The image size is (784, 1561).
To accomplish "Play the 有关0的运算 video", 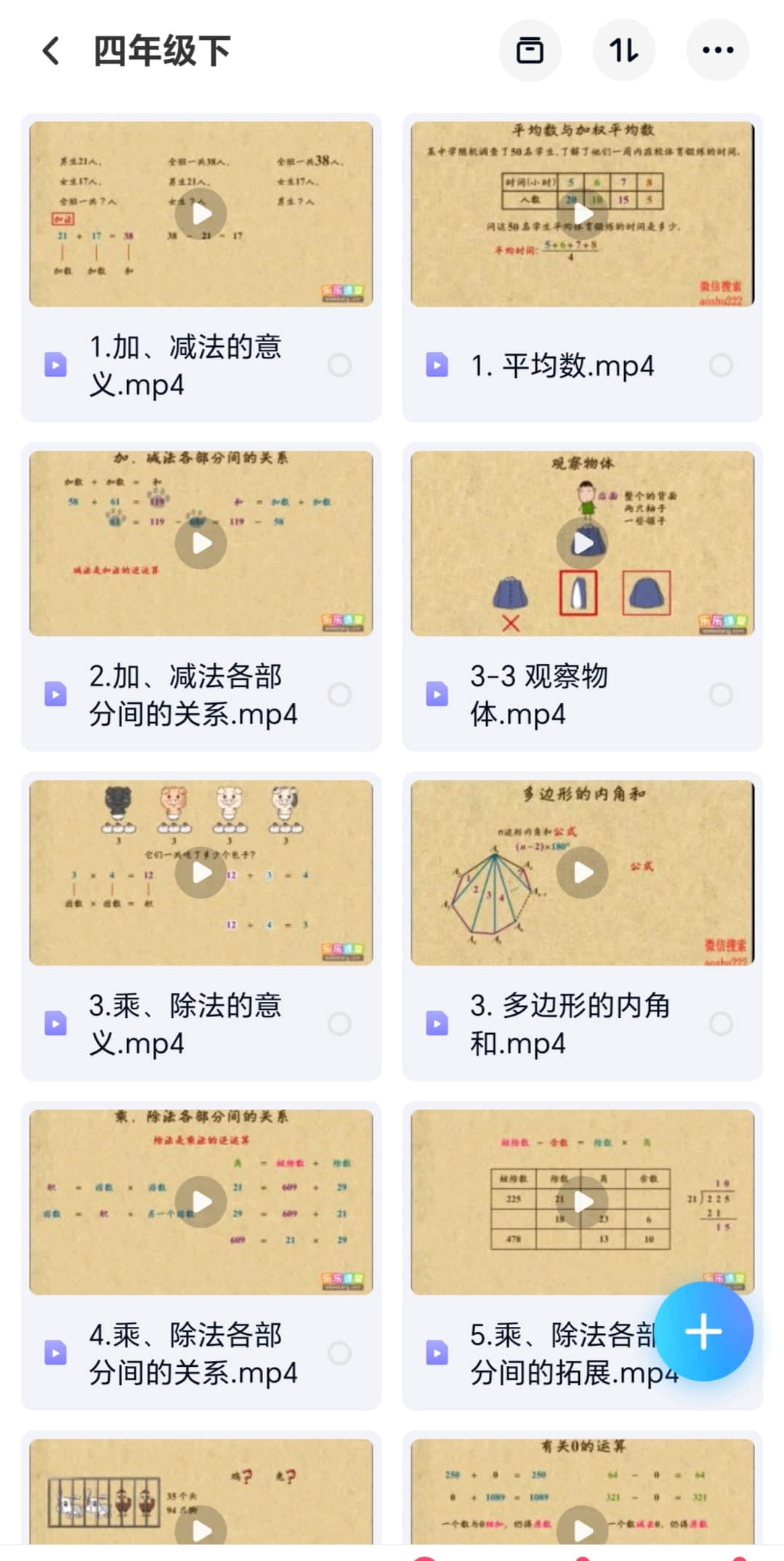I will tap(582, 1527).
